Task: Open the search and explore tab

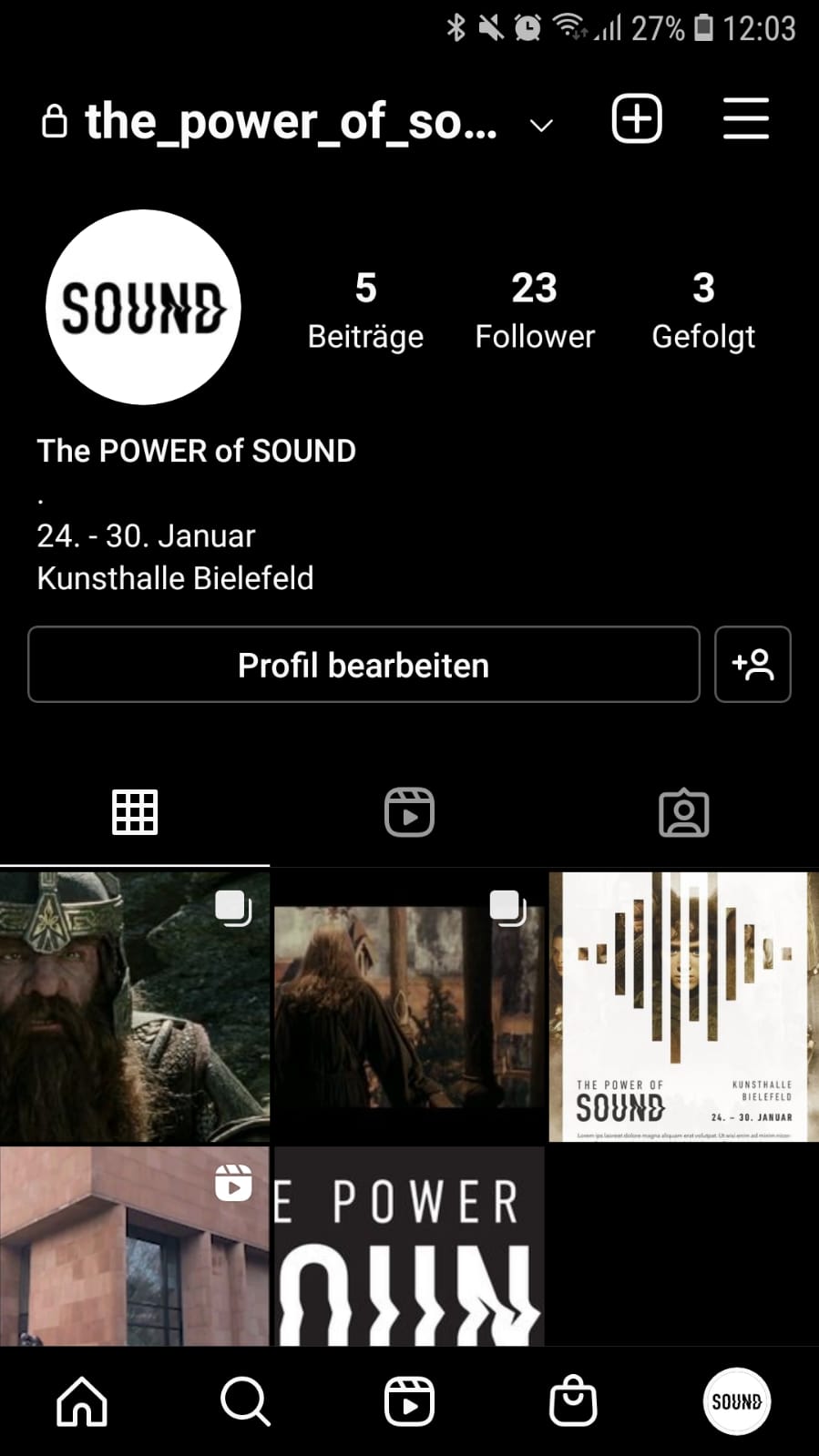Action: tap(245, 1401)
